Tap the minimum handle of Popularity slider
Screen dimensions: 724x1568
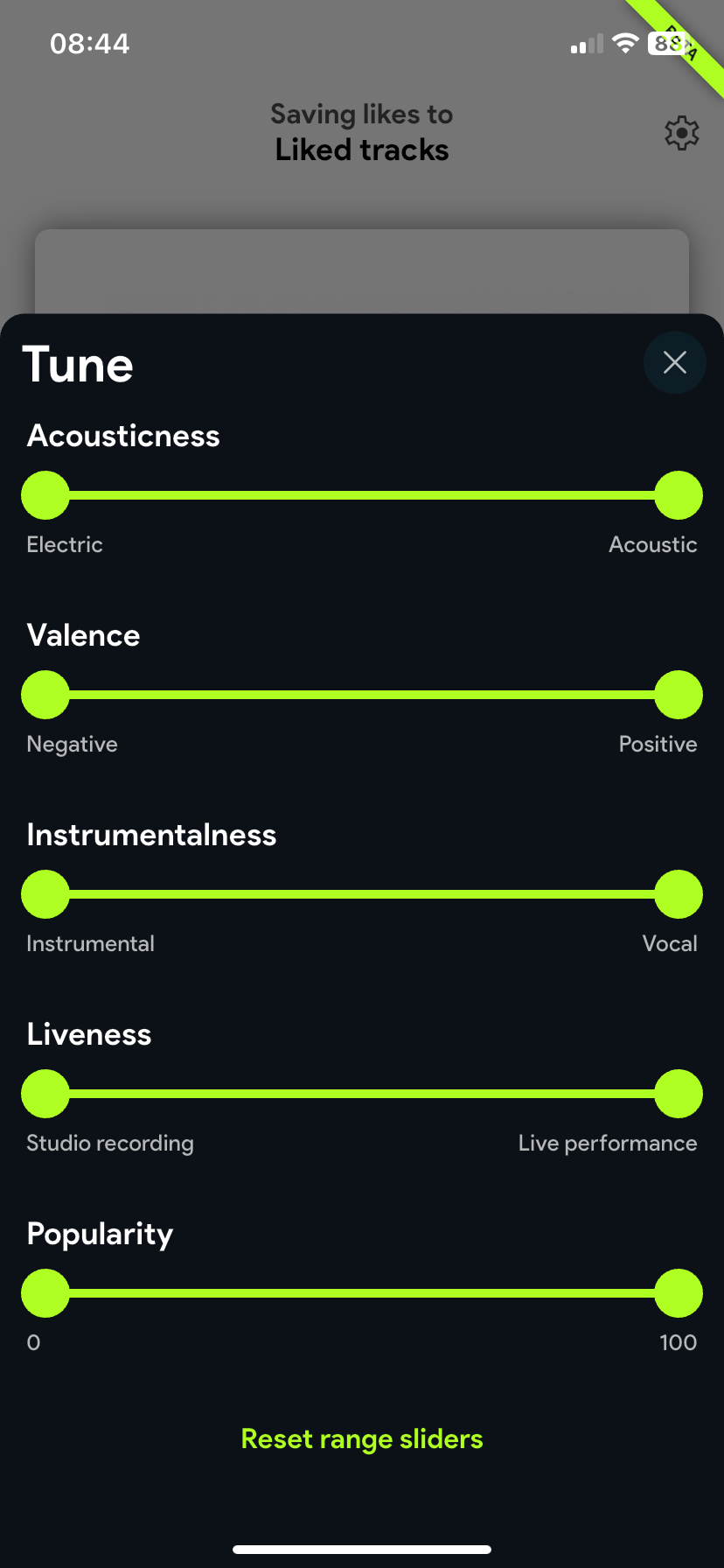45,1293
